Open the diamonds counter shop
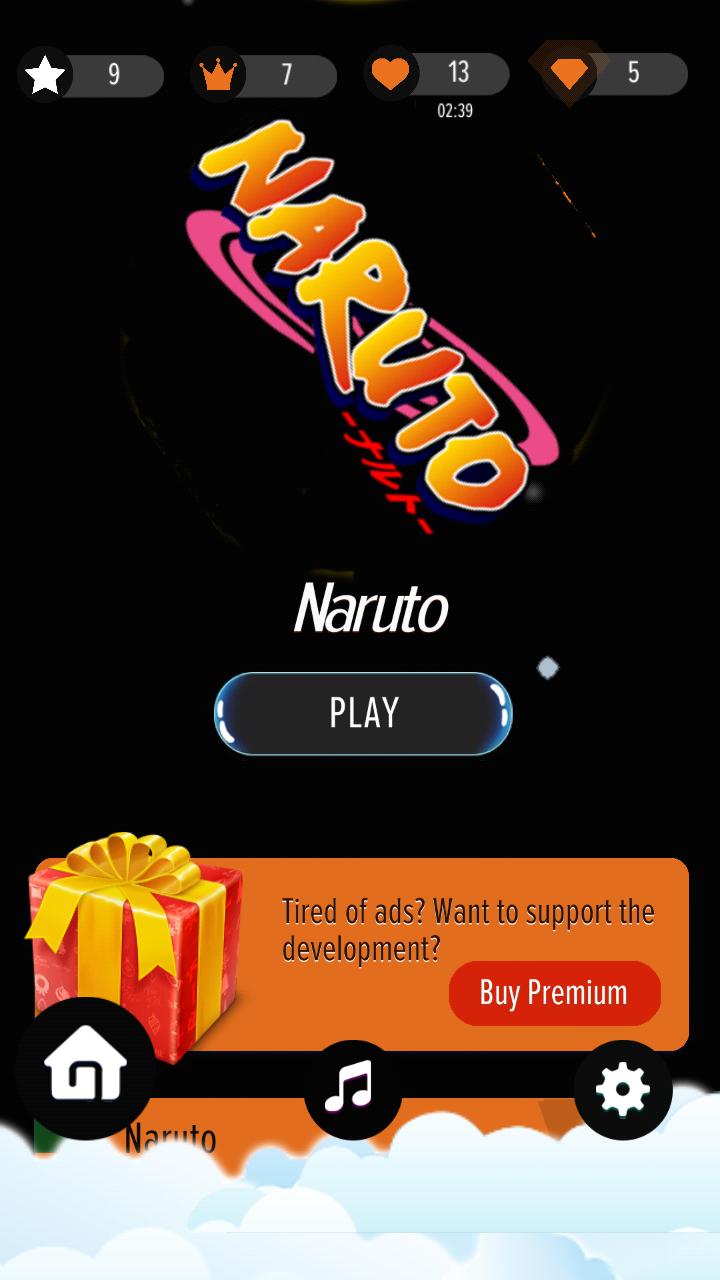The height and width of the screenshot is (1280, 720). [614, 73]
